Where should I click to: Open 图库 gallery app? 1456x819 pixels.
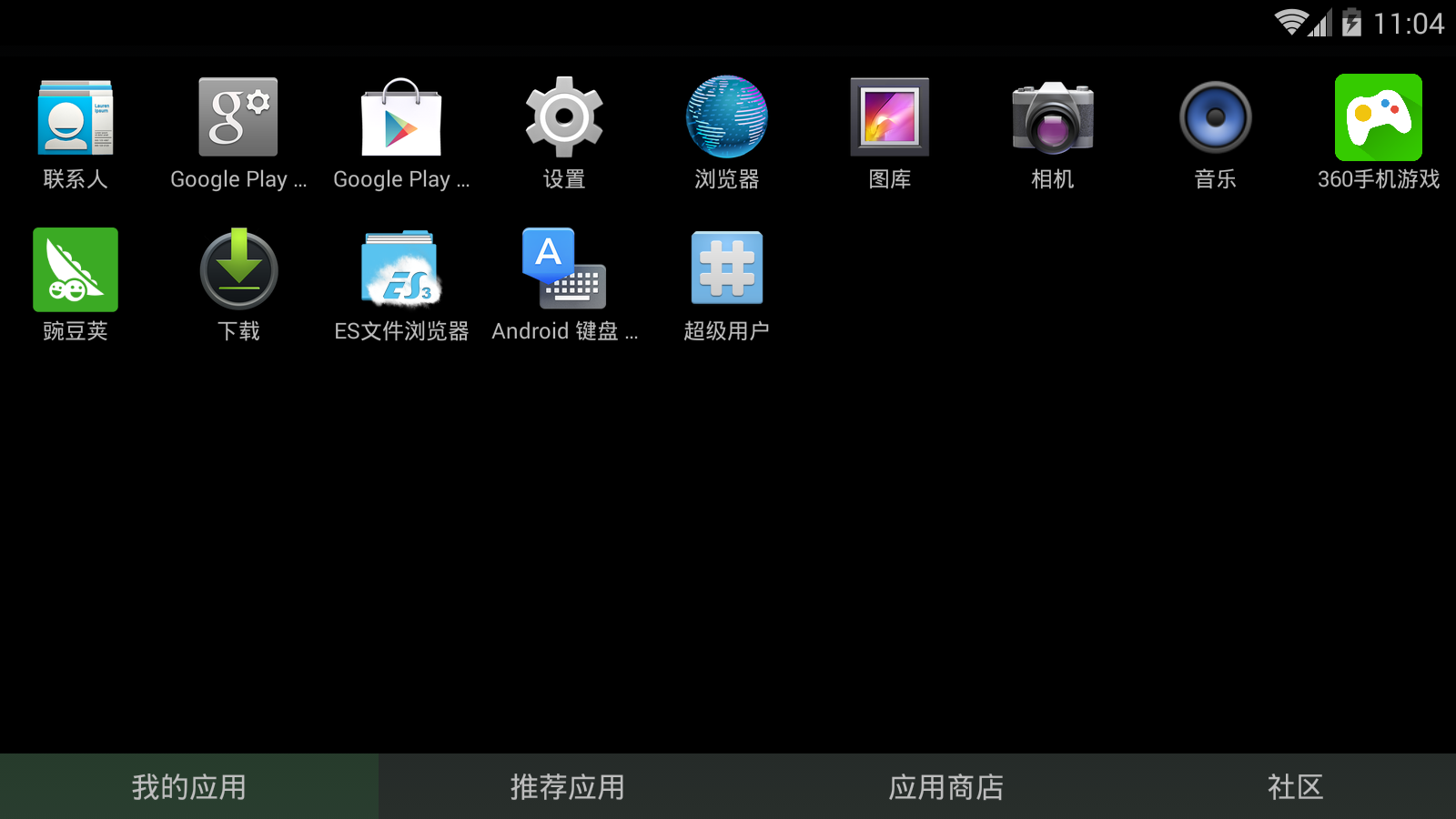tap(889, 118)
